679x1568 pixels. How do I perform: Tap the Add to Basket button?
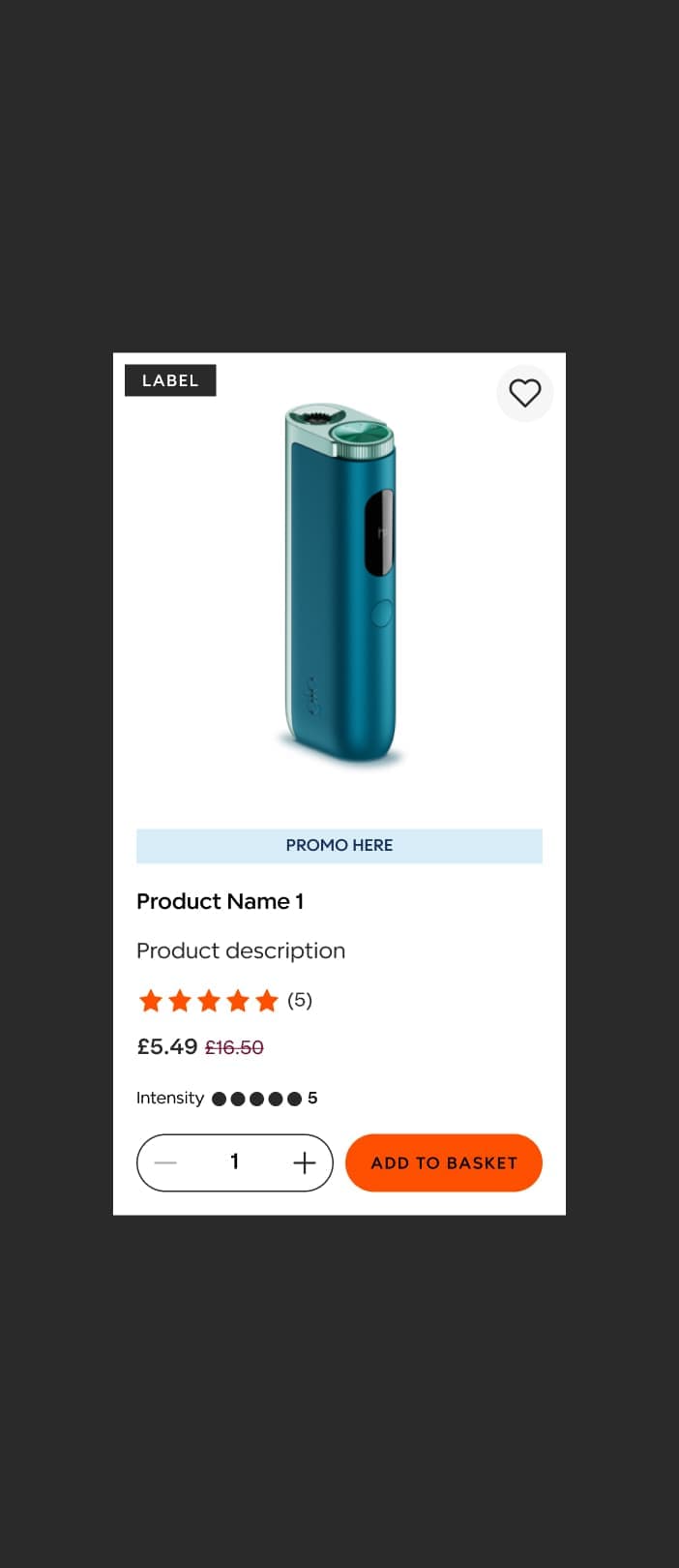click(444, 1162)
